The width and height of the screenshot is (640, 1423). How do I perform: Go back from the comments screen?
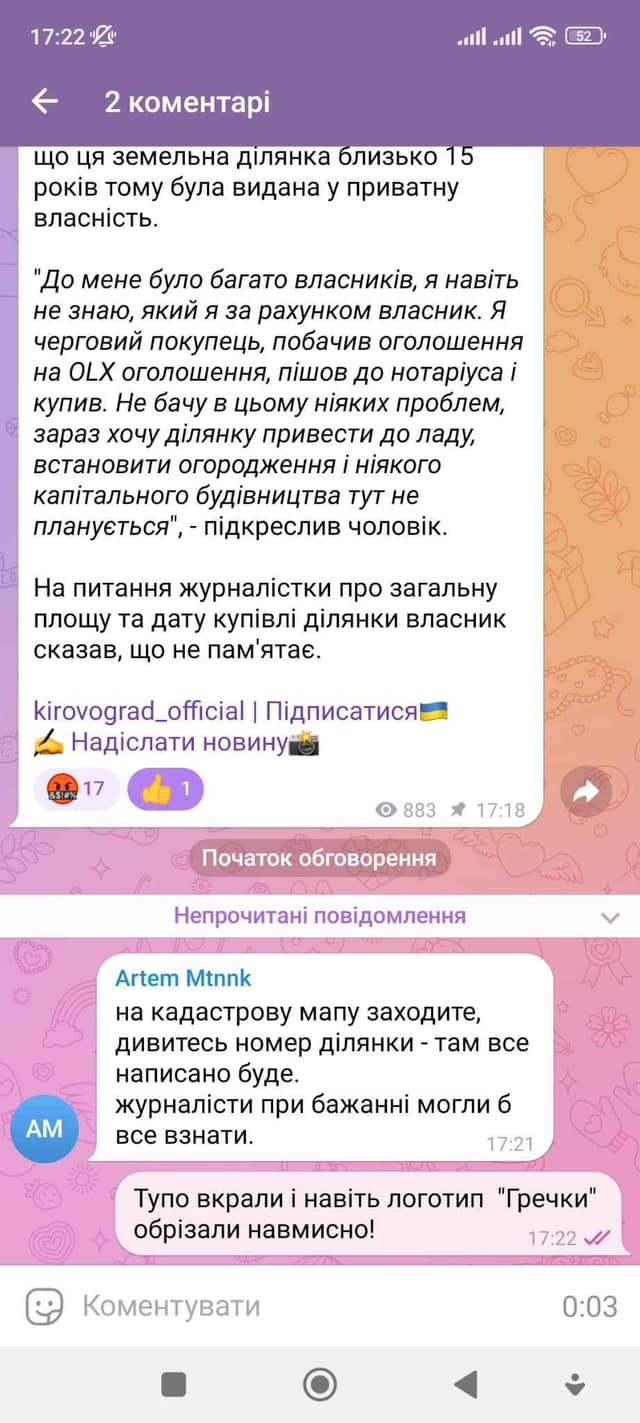(45, 101)
